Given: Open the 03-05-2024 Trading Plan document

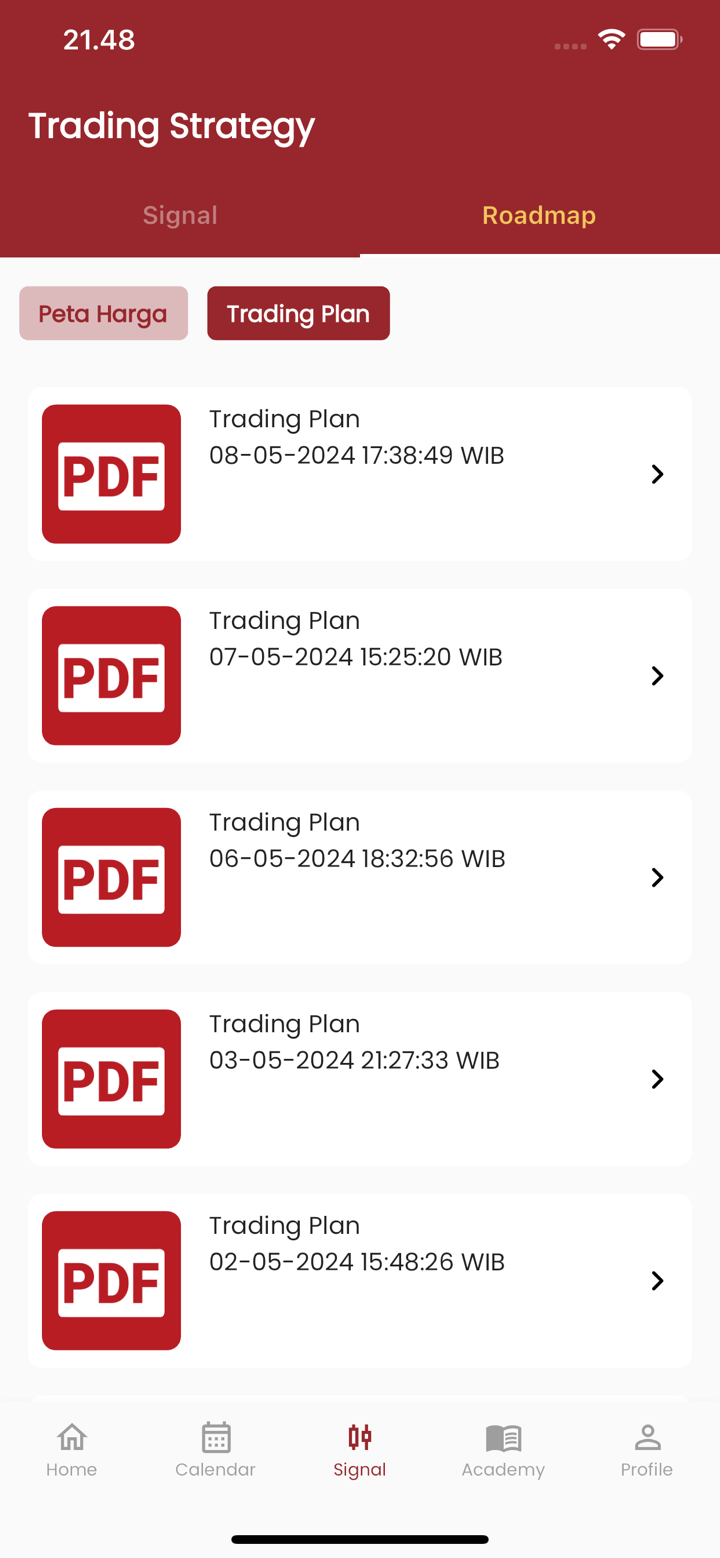Looking at the screenshot, I should coord(360,1079).
